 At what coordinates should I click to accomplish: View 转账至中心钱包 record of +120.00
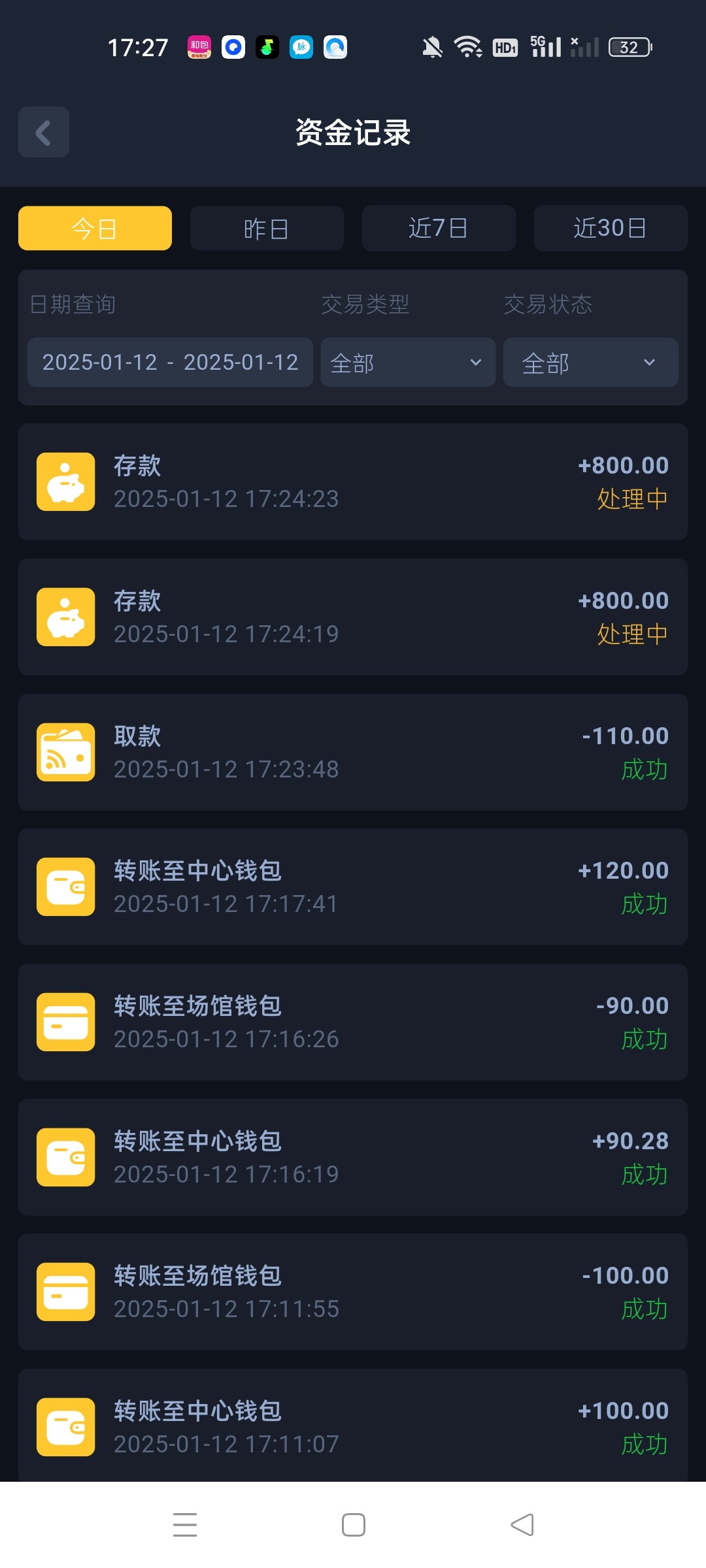353,887
